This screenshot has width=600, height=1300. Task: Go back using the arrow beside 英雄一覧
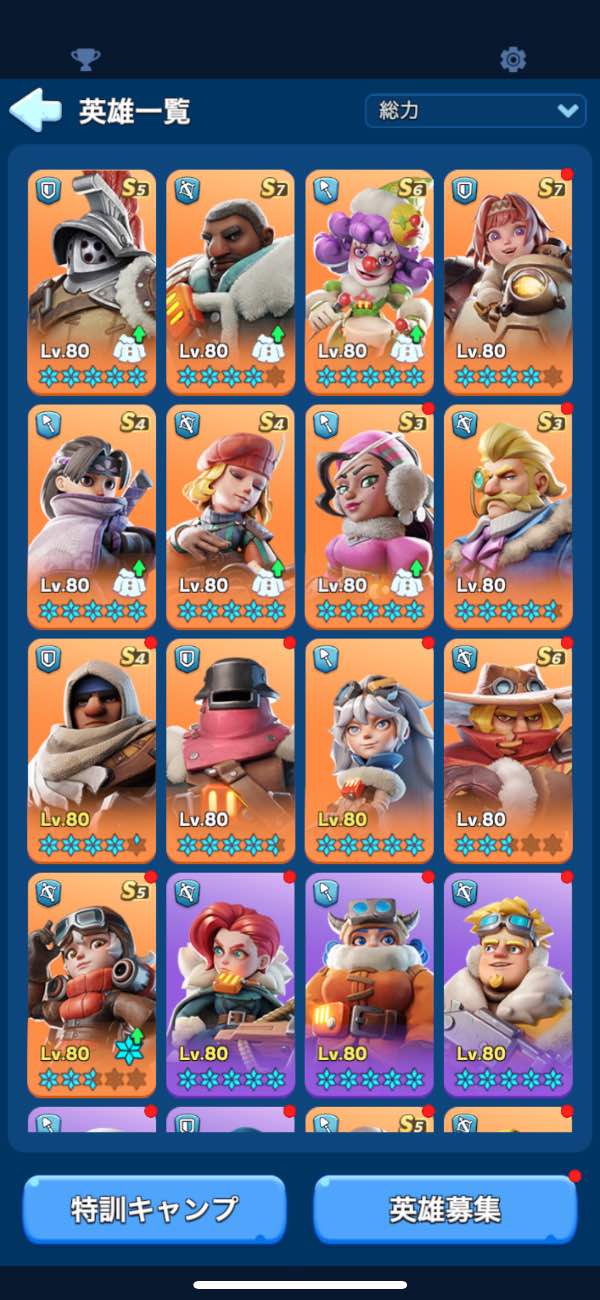point(35,110)
